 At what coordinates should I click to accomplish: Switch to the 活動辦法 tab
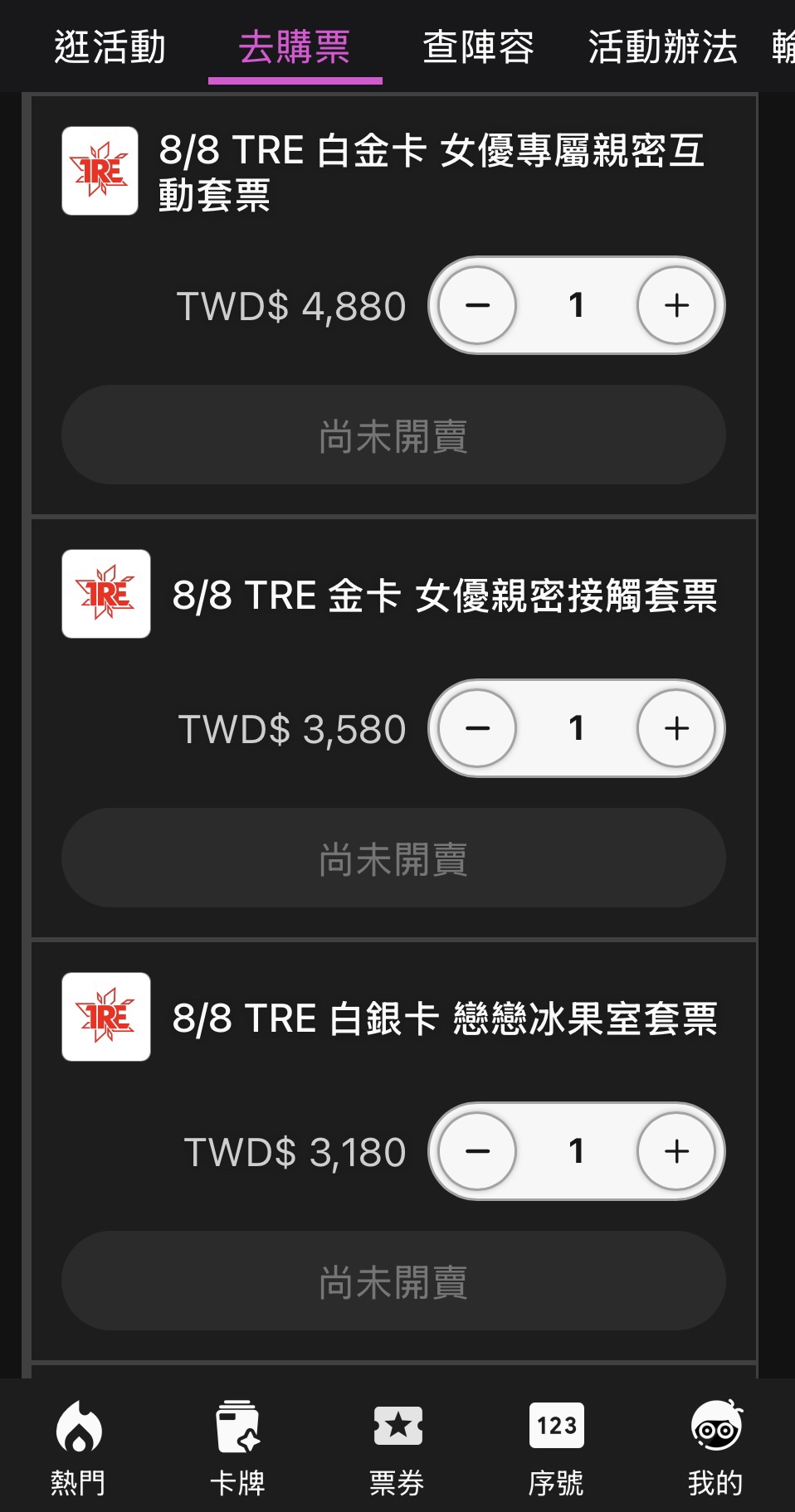click(662, 47)
